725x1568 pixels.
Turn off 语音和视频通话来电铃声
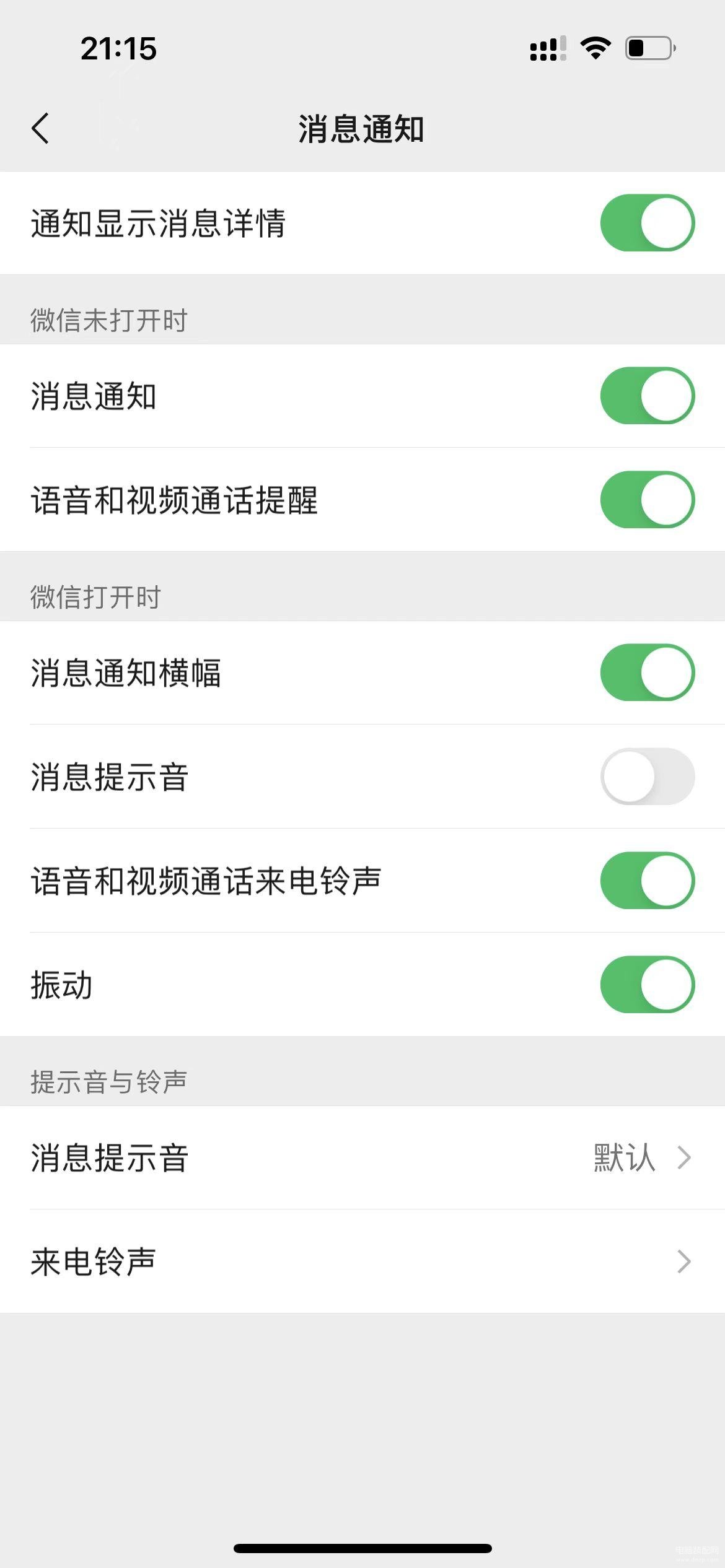pos(648,881)
